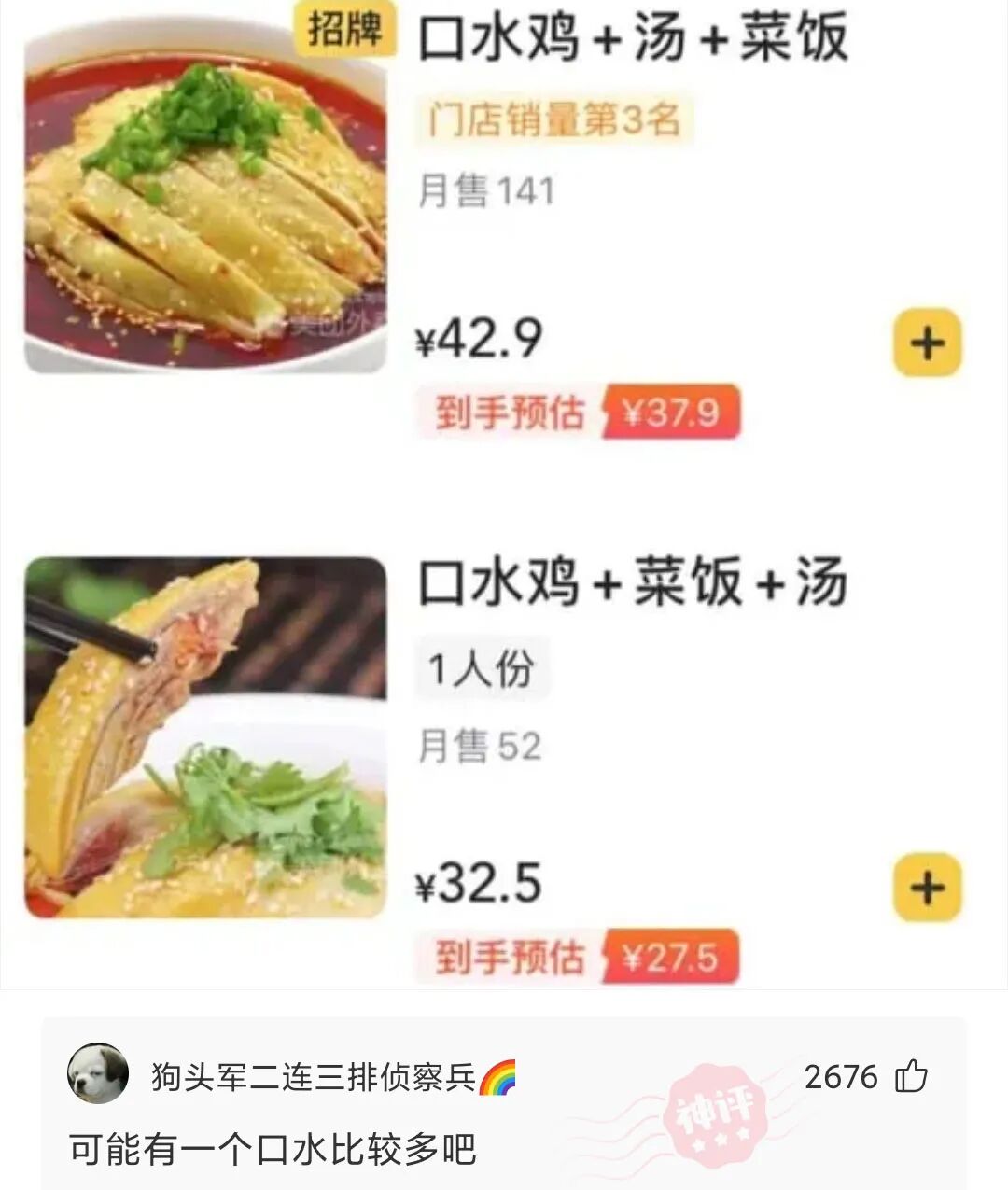Viewport: 1008px width, 1190px height.
Task: Open the commenter's profile avatar
Action: coord(98,1073)
